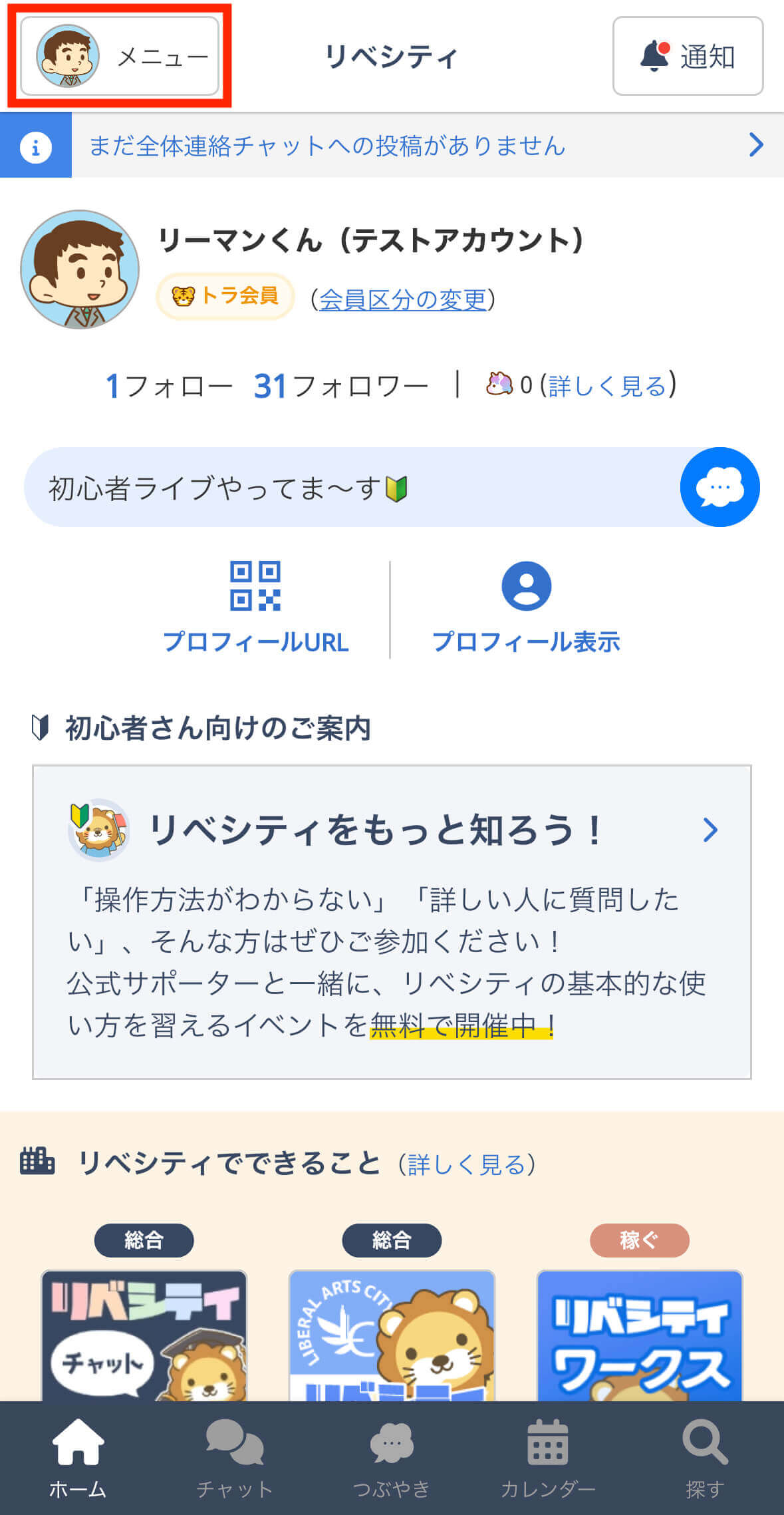The width and height of the screenshot is (784, 1515).
Task: Open the Liberal Arts City lion tile
Action: coord(392,1334)
